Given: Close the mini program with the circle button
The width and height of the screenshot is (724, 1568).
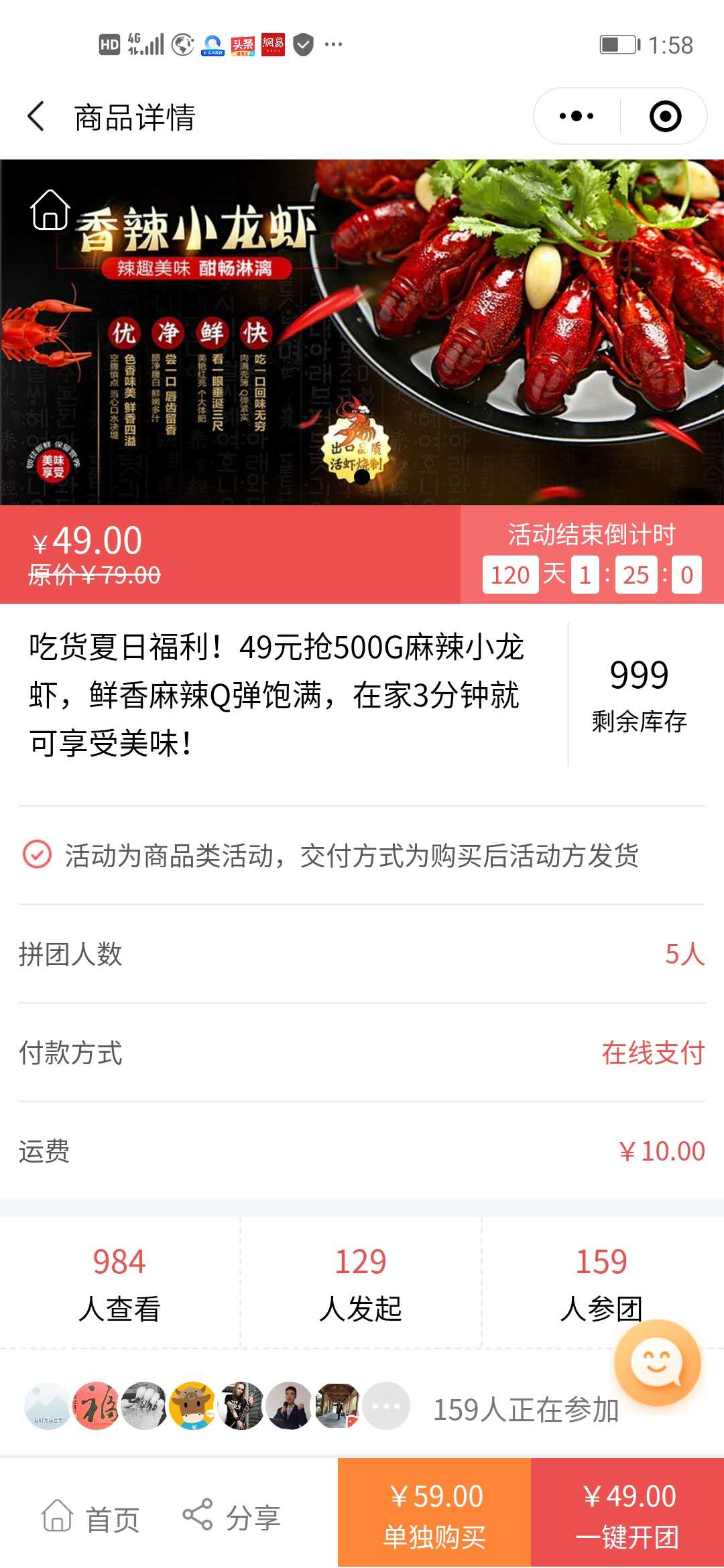Looking at the screenshot, I should (665, 117).
